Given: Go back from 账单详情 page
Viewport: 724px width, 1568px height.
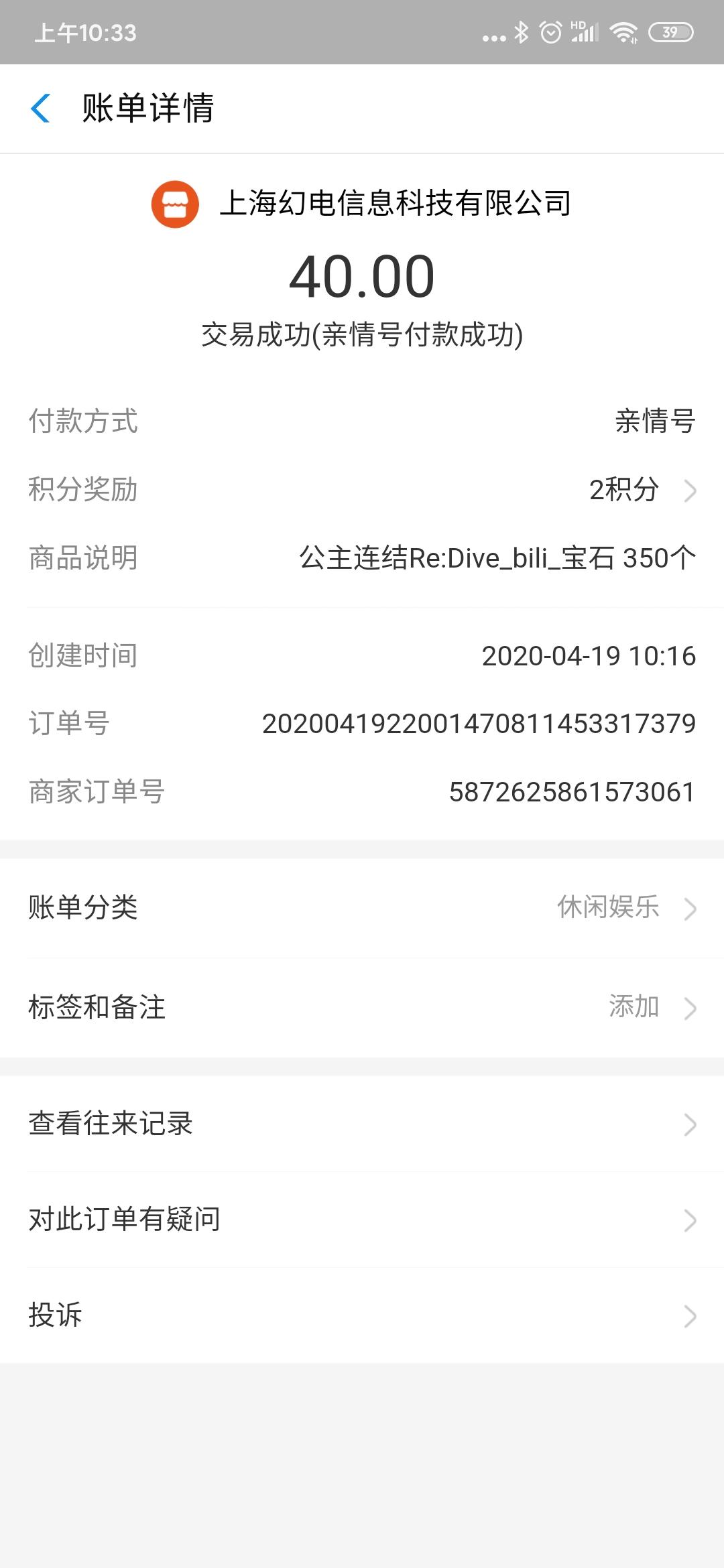Looking at the screenshot, I should pos(41,108).
